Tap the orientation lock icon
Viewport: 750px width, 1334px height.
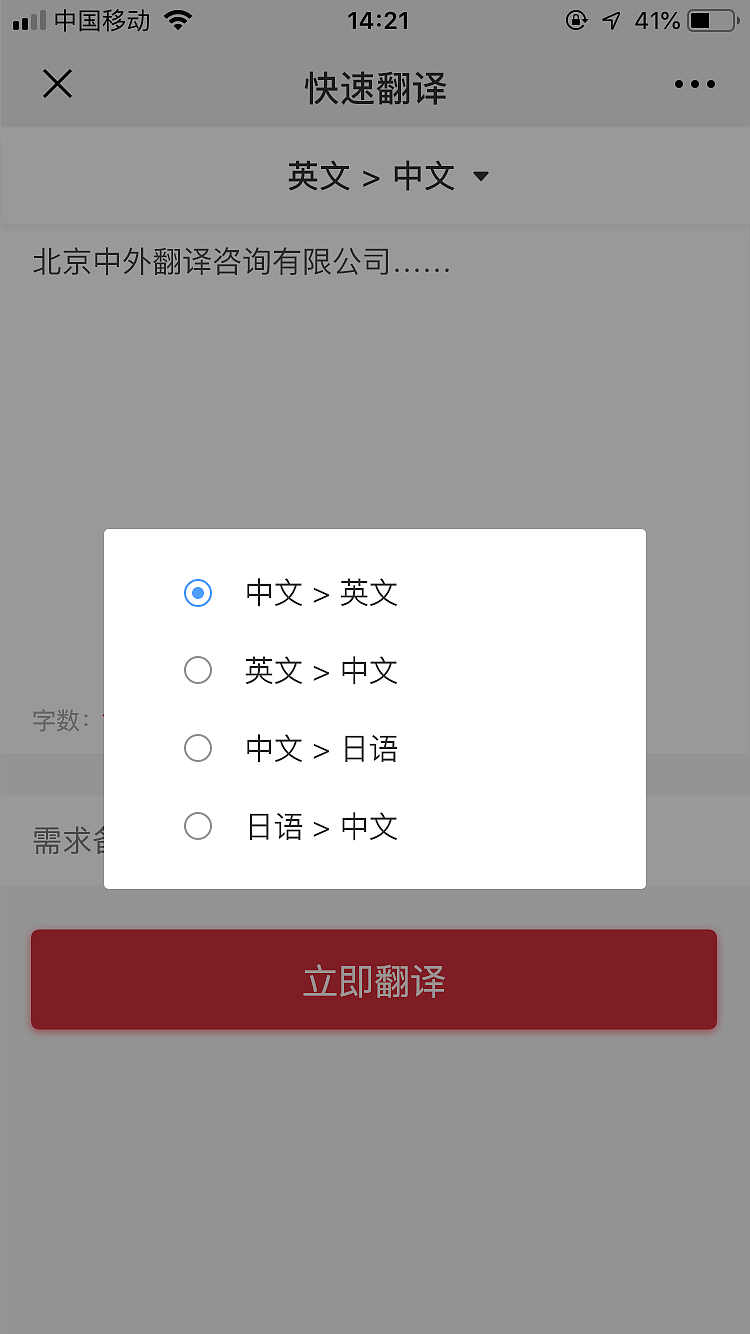click(577, 20)
